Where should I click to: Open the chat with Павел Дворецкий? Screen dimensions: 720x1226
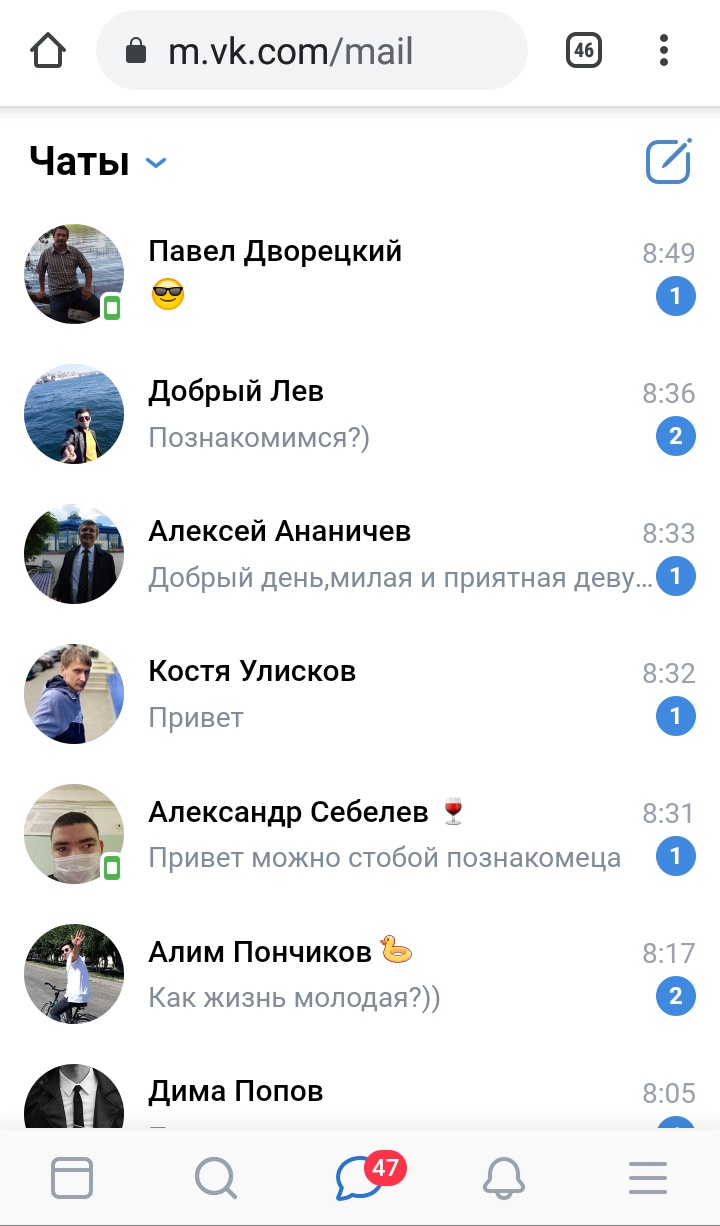pos(360,273)
